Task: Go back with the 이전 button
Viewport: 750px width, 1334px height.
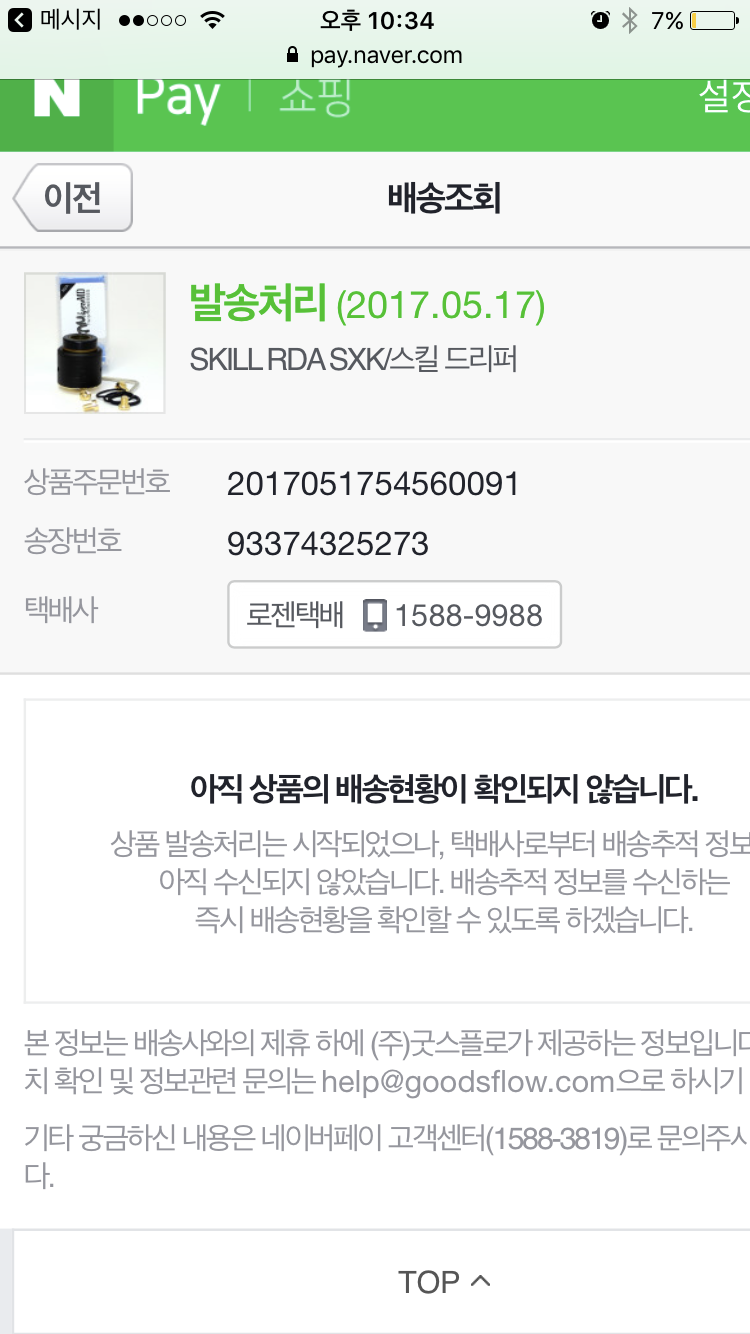Action: [74, 198]
